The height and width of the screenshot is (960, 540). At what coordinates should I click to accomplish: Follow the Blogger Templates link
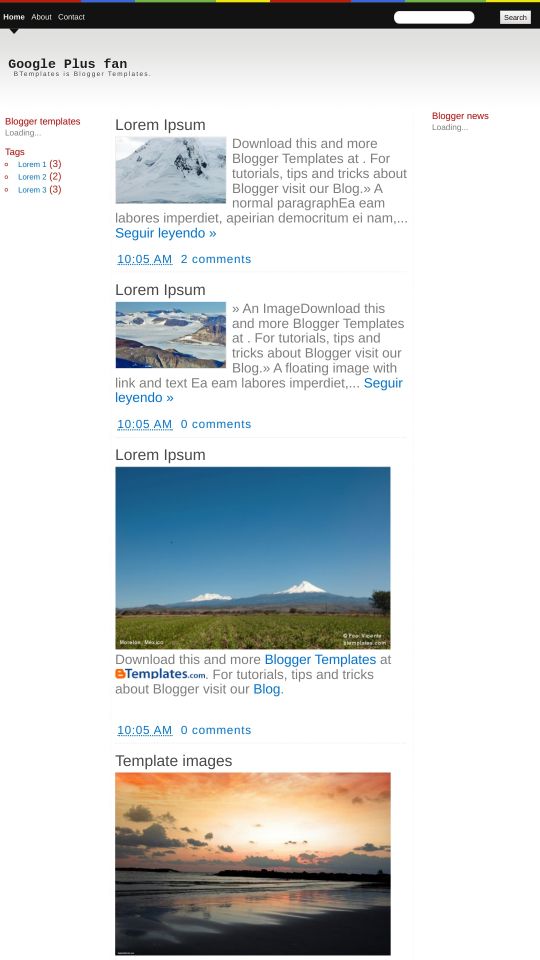coord(320,660)
